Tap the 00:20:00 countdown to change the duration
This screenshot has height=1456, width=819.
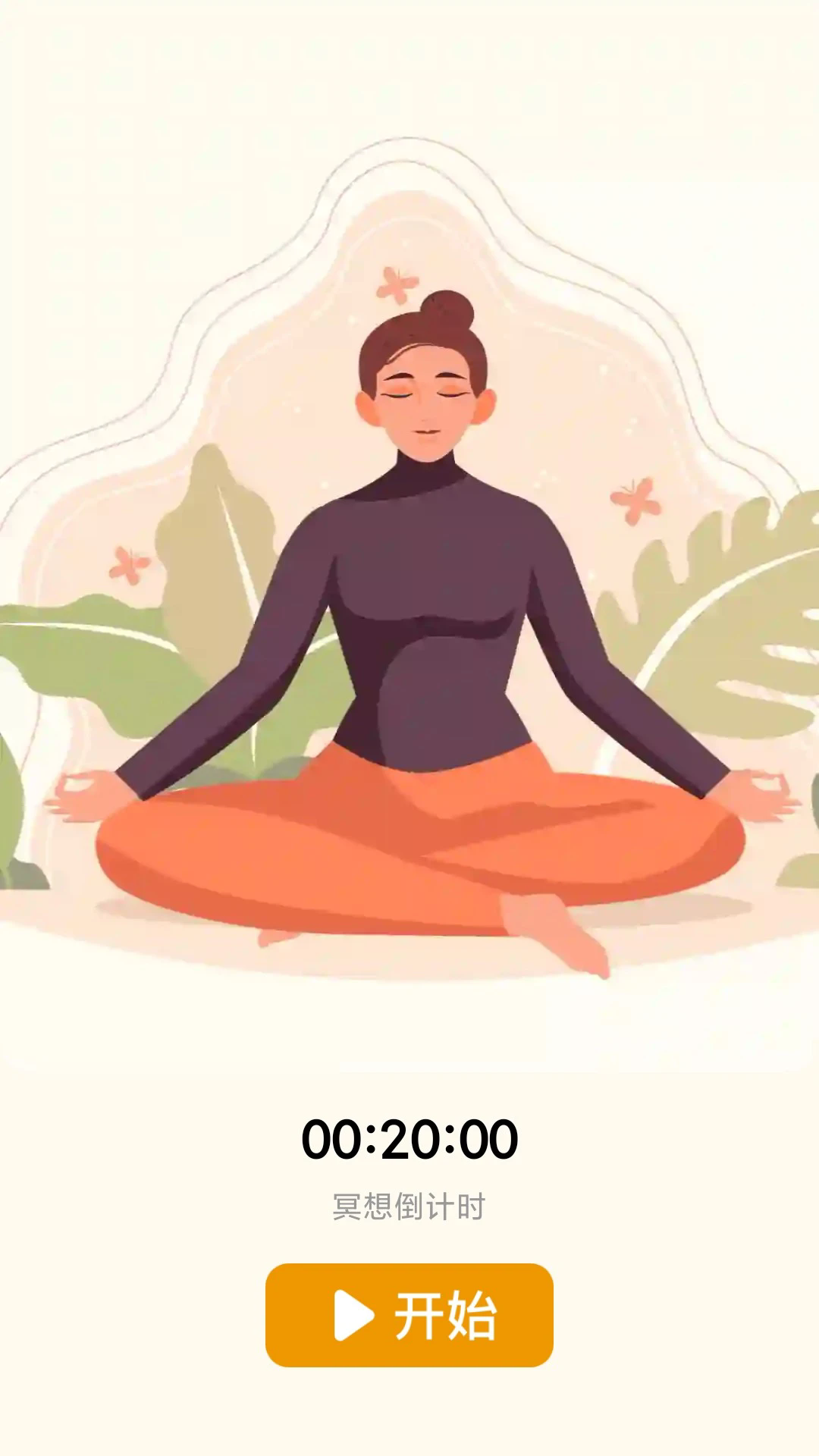tap(409, 1139)
